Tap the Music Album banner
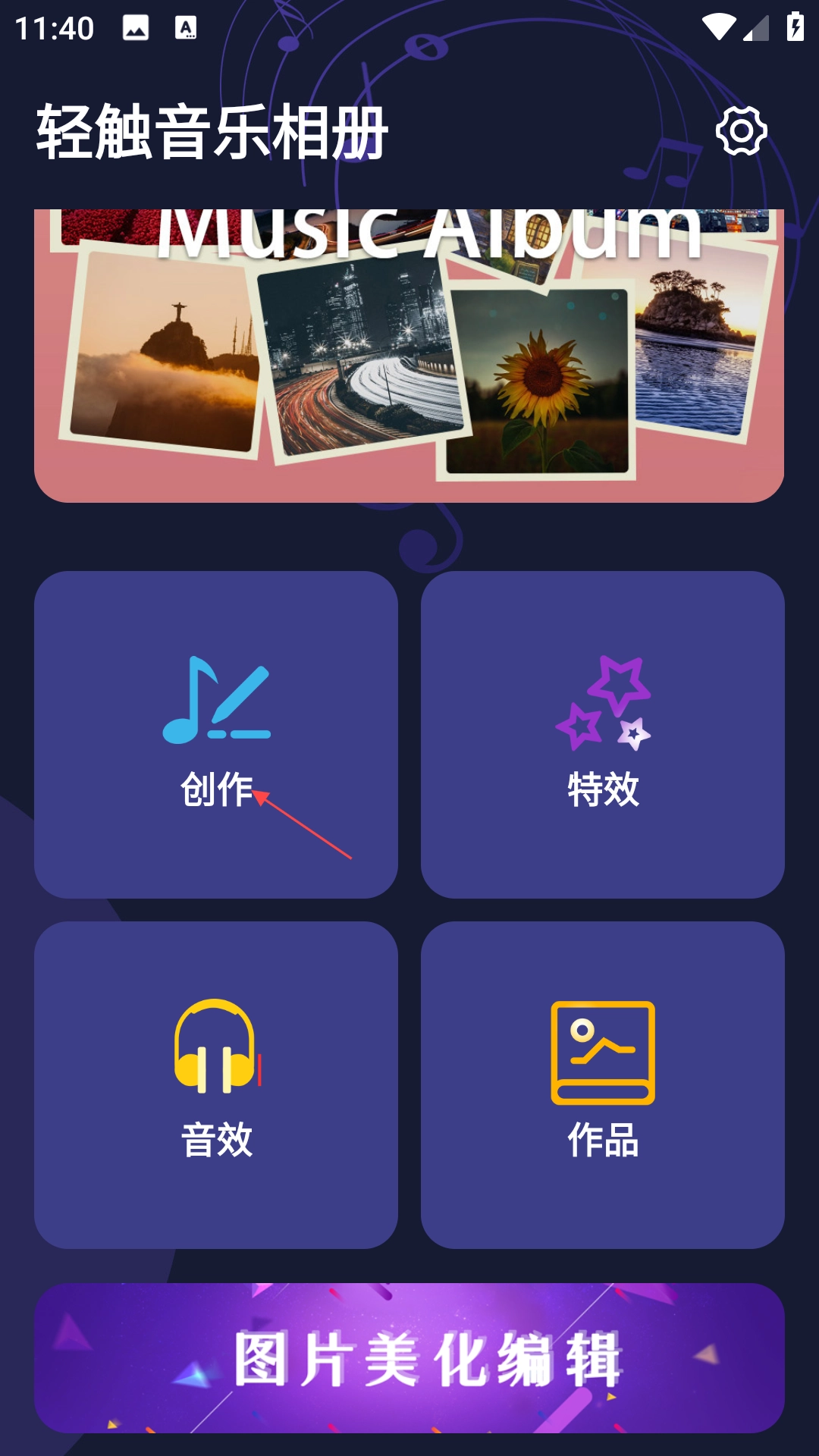The height and width of the screenshot is (1456, 819). [409, 355]
